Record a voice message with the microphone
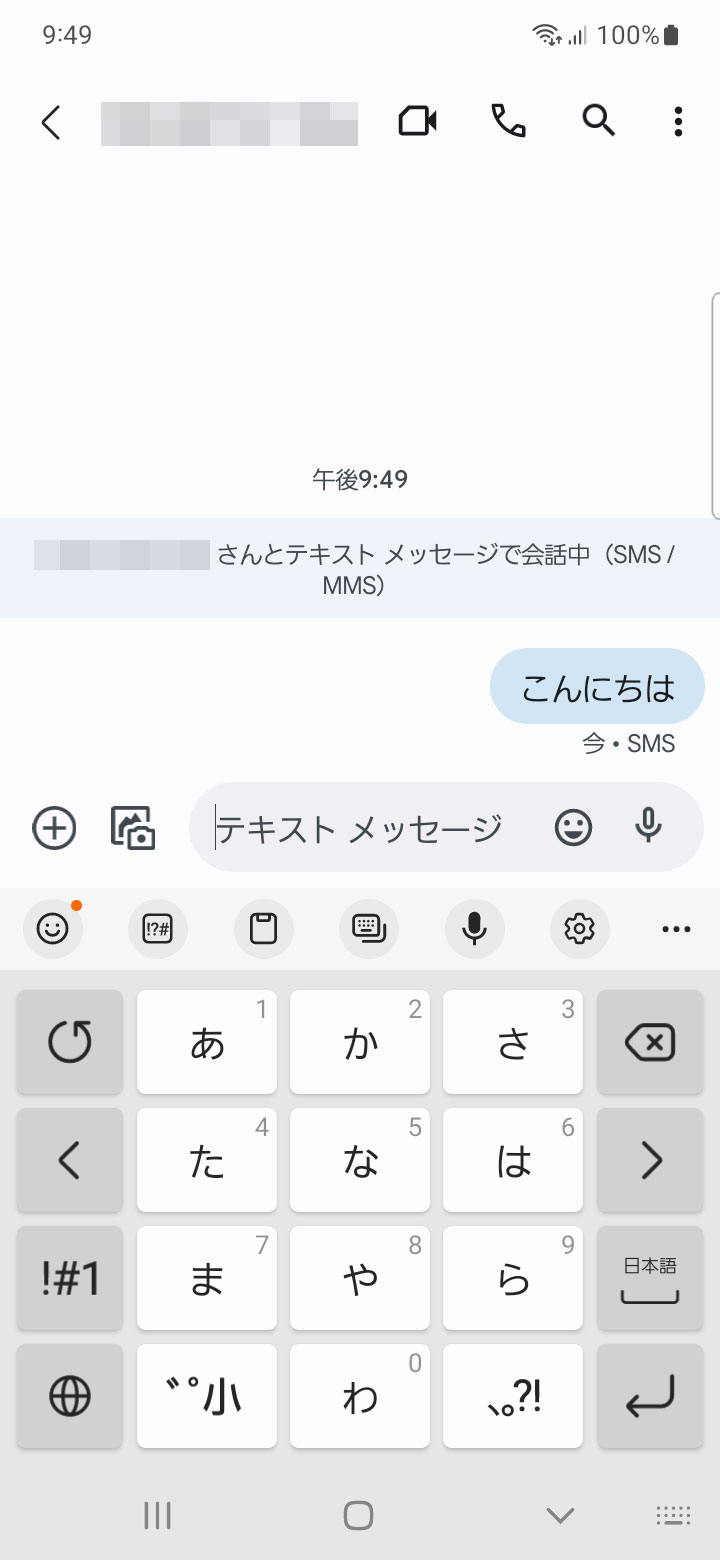Screen dimensions: 720x1560 649,826
